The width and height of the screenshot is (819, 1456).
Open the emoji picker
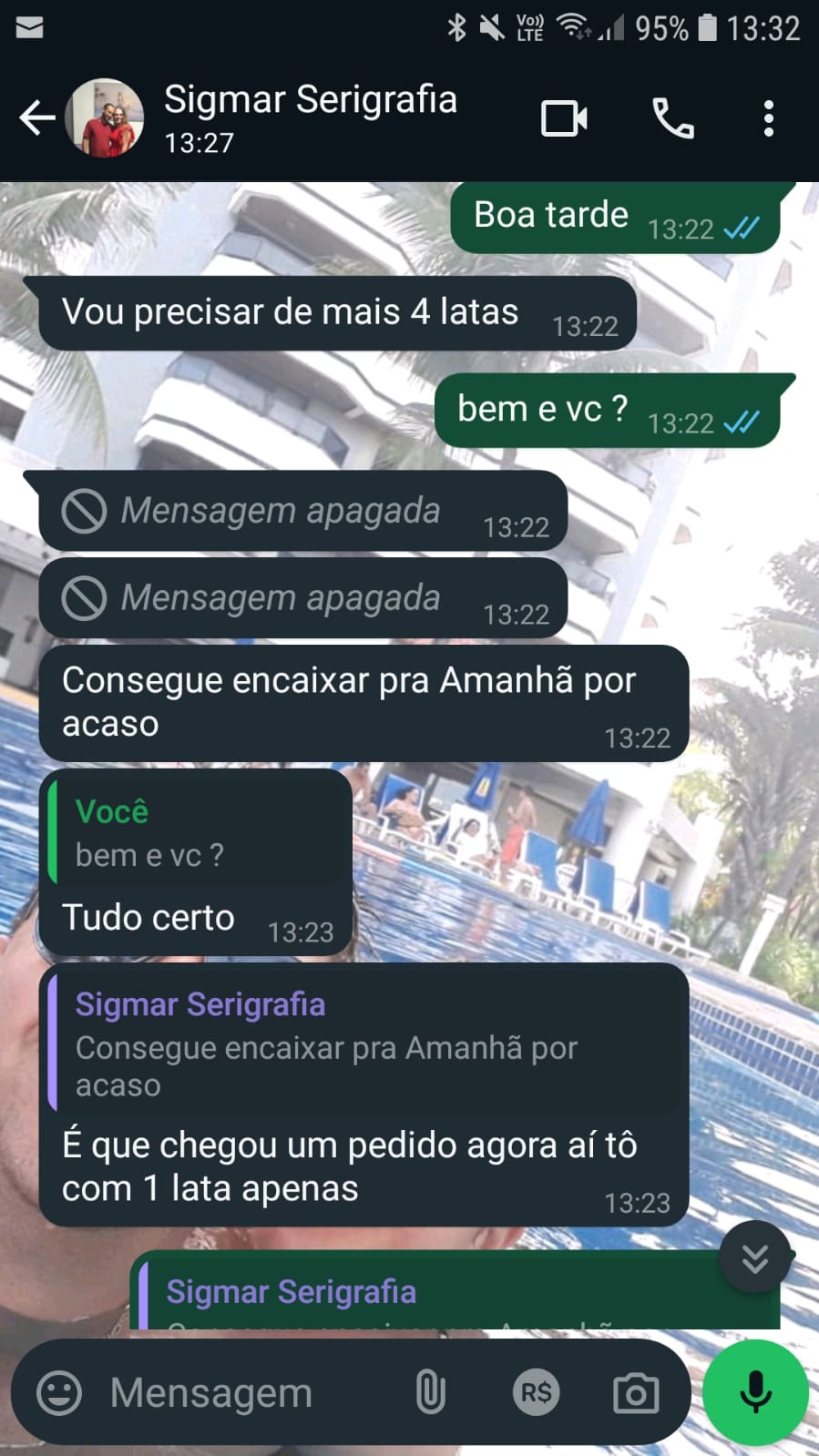59,1392
